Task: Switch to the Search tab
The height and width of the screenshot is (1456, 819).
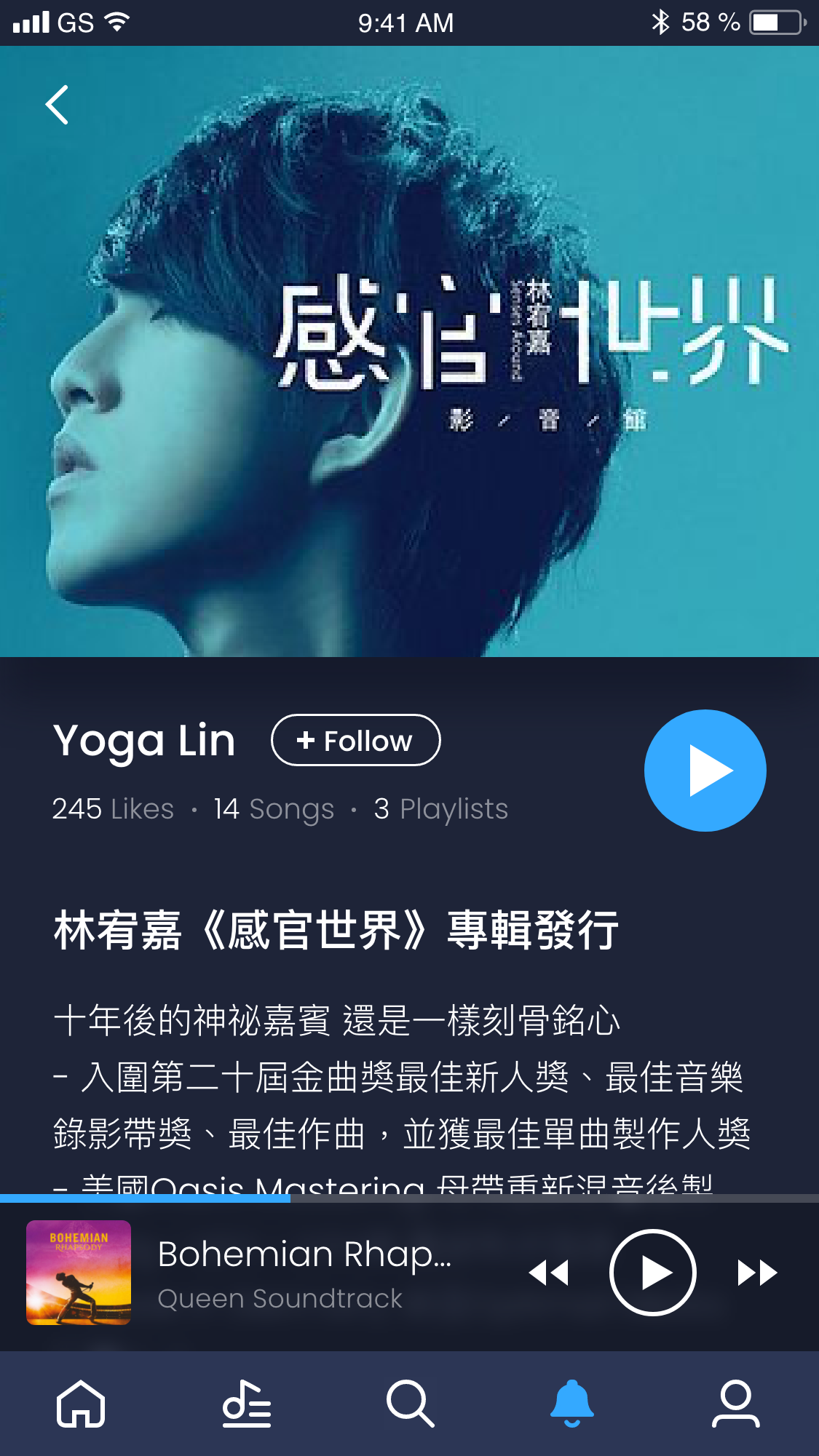Action: point(411,1403)
